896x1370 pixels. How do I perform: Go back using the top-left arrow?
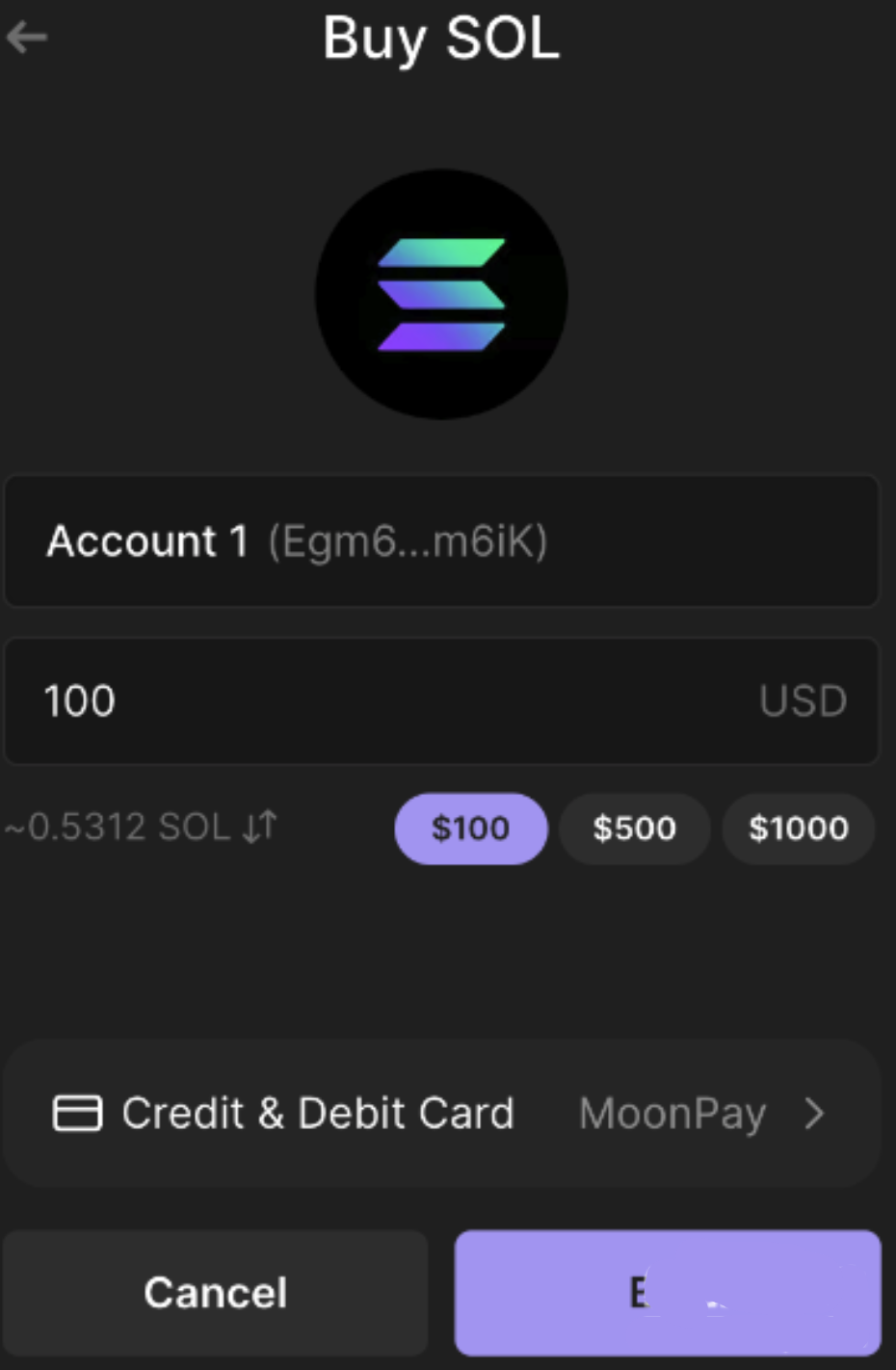pos(27,38)
